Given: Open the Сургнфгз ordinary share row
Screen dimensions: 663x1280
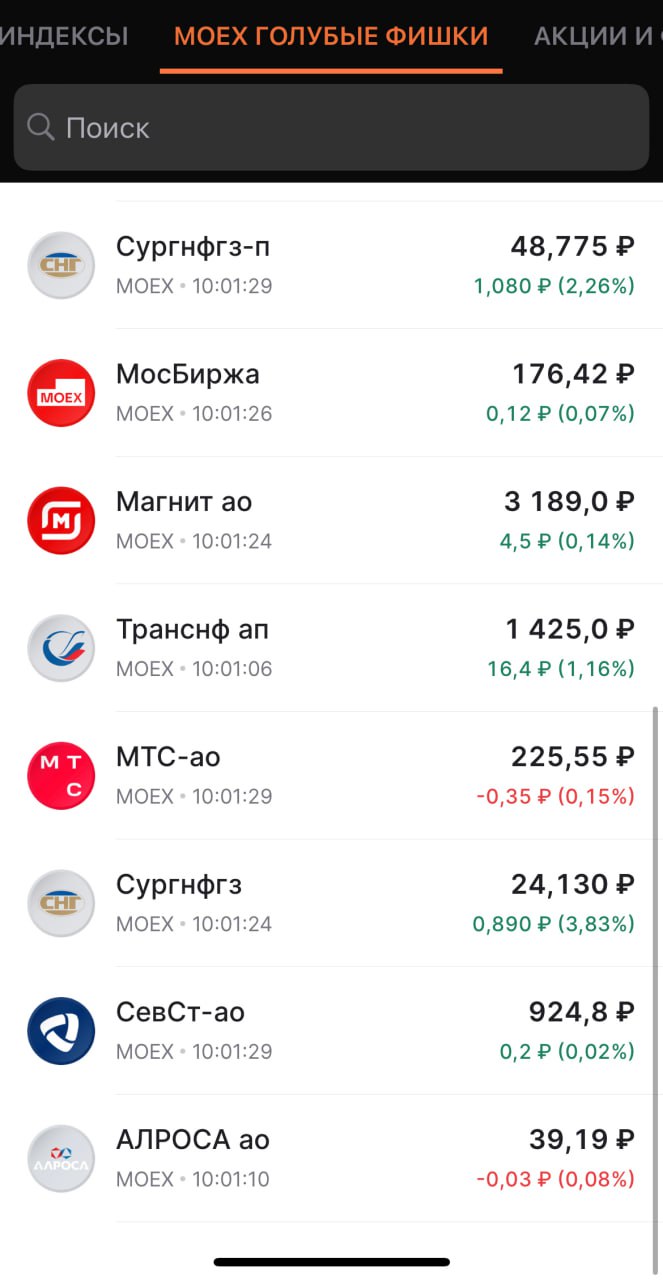Looking at the screenshot, I should coord(331,903).
